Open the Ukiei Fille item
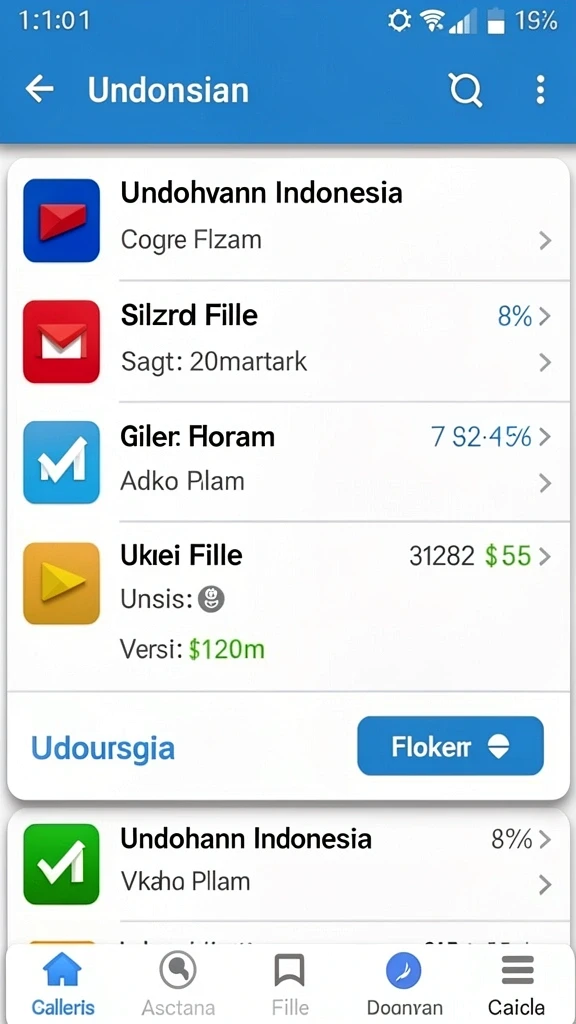Image resolution: width=576 pixels, height=1024 pixels. pyautogui.click(x=288, y=607)
